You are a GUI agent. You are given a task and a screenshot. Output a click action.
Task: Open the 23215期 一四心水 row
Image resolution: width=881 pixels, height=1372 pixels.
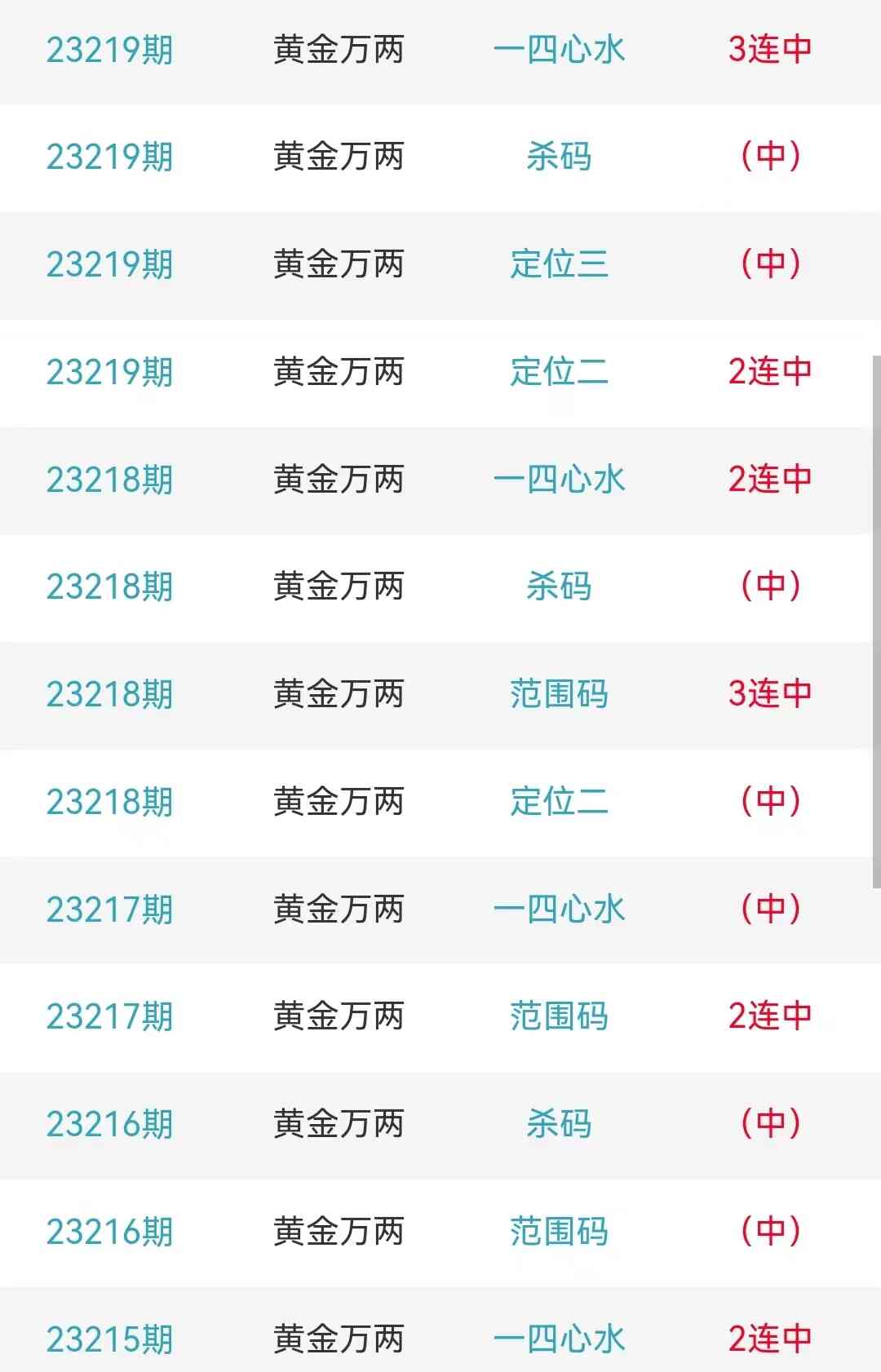(x=559, y=1339)
